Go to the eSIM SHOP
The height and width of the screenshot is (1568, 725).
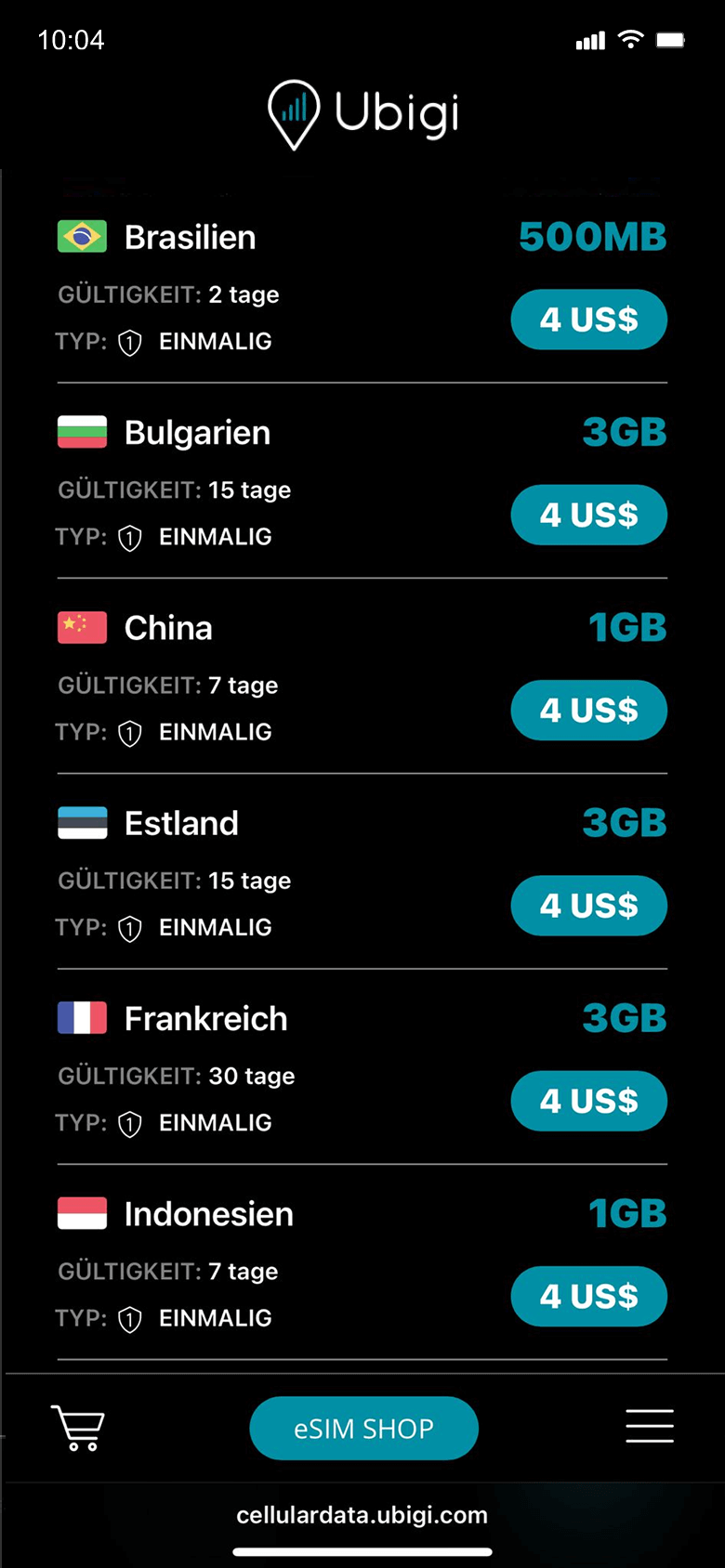363,1428
